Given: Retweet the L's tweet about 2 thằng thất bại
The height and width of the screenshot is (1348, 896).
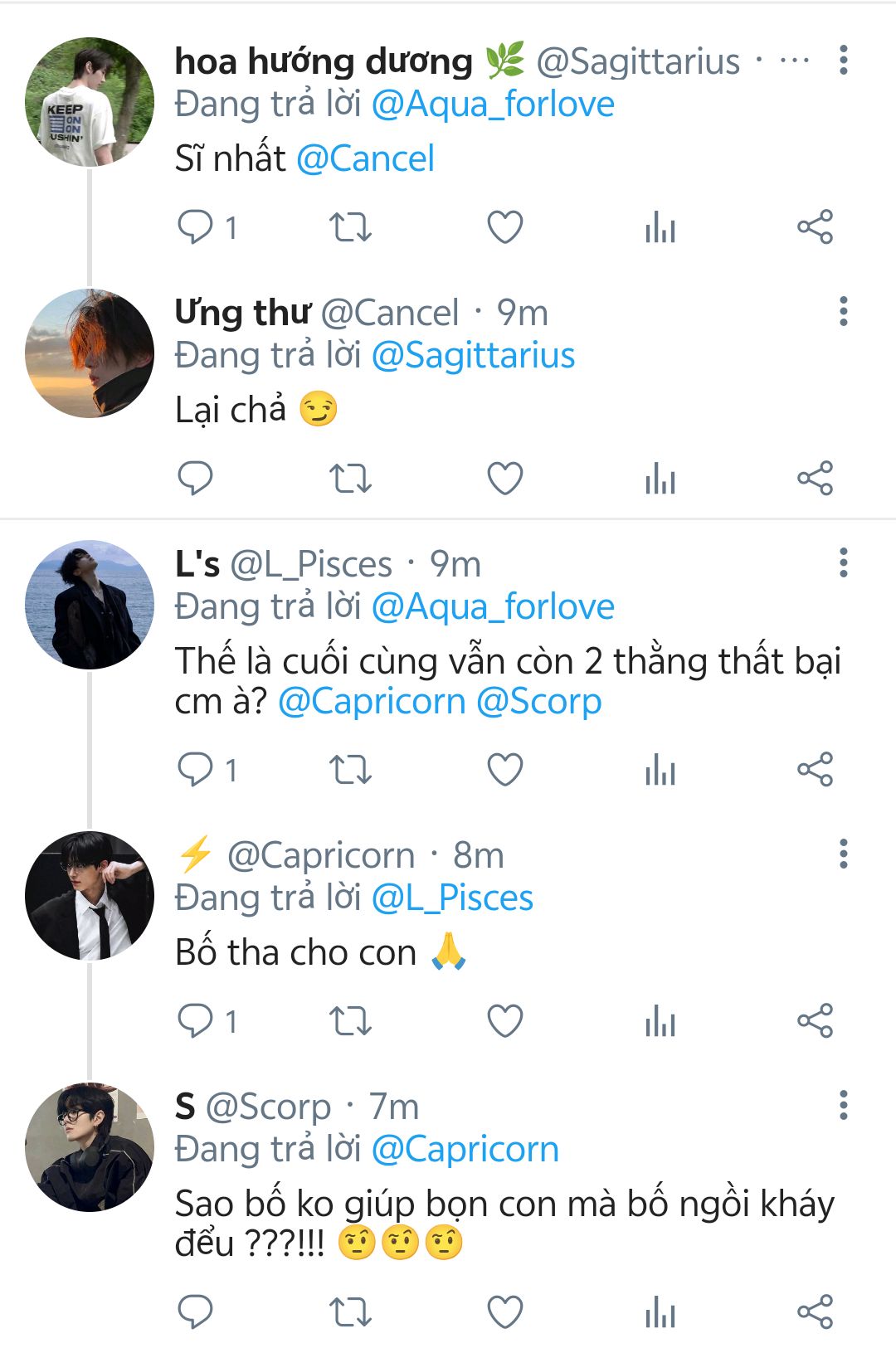Looking at the screenshot, I should pos(350,770).
